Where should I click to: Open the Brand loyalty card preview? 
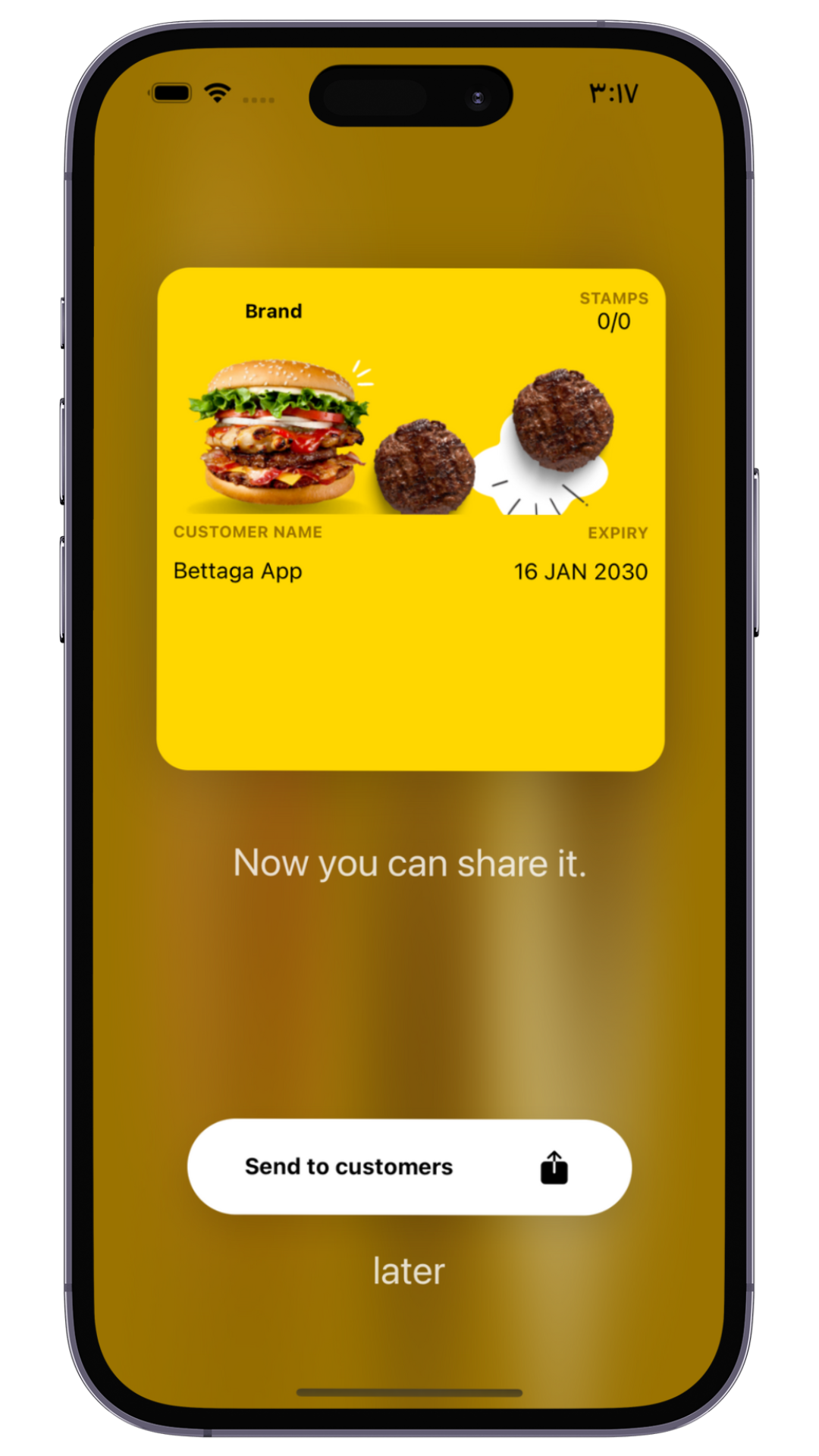click(410, 519)
